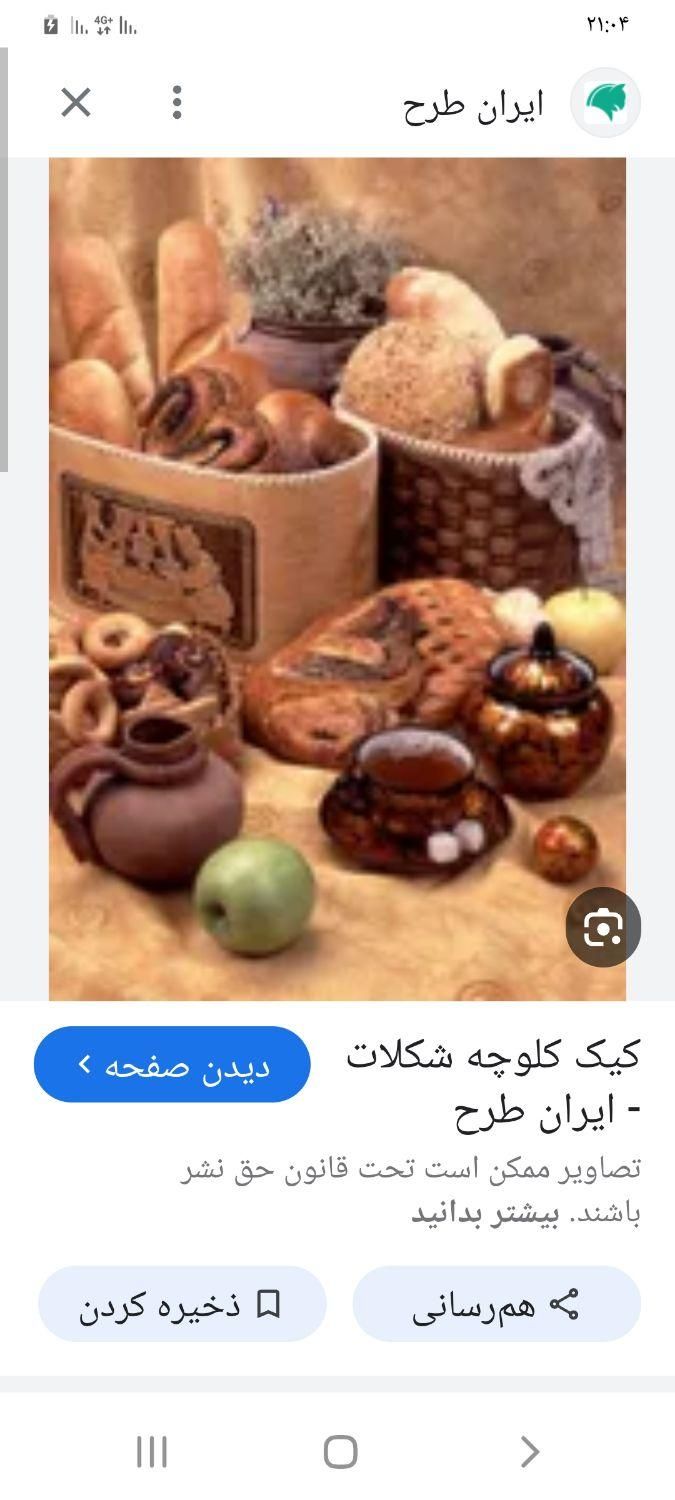
Task: Tap the دیدن صفحه button
Action: (x=172, y=1065)
